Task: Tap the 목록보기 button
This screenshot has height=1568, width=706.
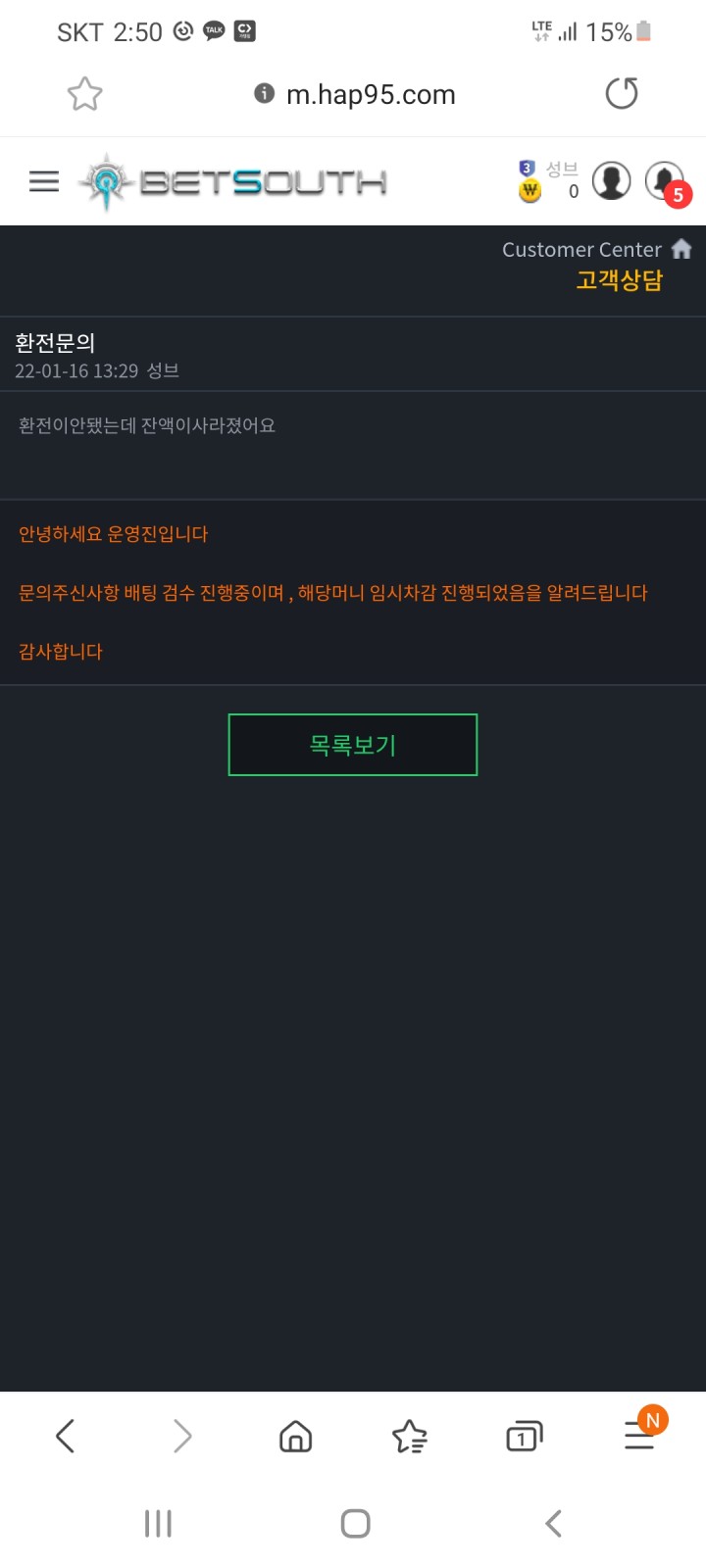Action: (x=353, y=745)
